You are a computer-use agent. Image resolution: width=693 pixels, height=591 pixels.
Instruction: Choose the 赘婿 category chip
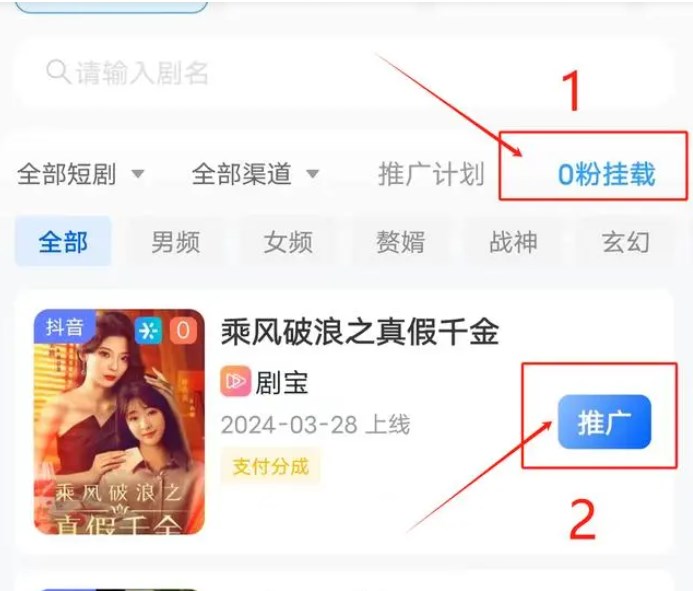pos(400,241)
